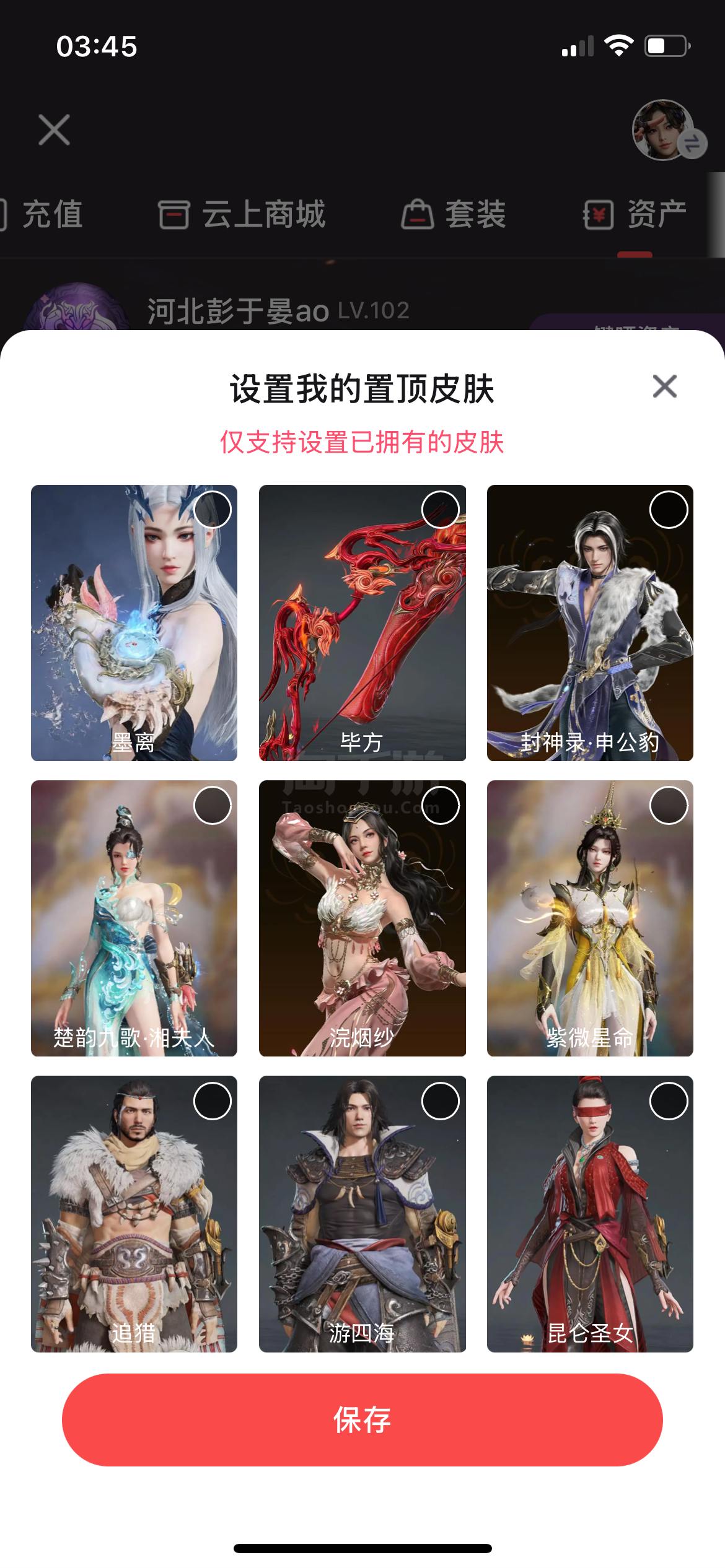The height and width of the screenshot is (1568, 725).
Task: Select the 墨离 skin checkbox
Action: [x=213, y=510]
